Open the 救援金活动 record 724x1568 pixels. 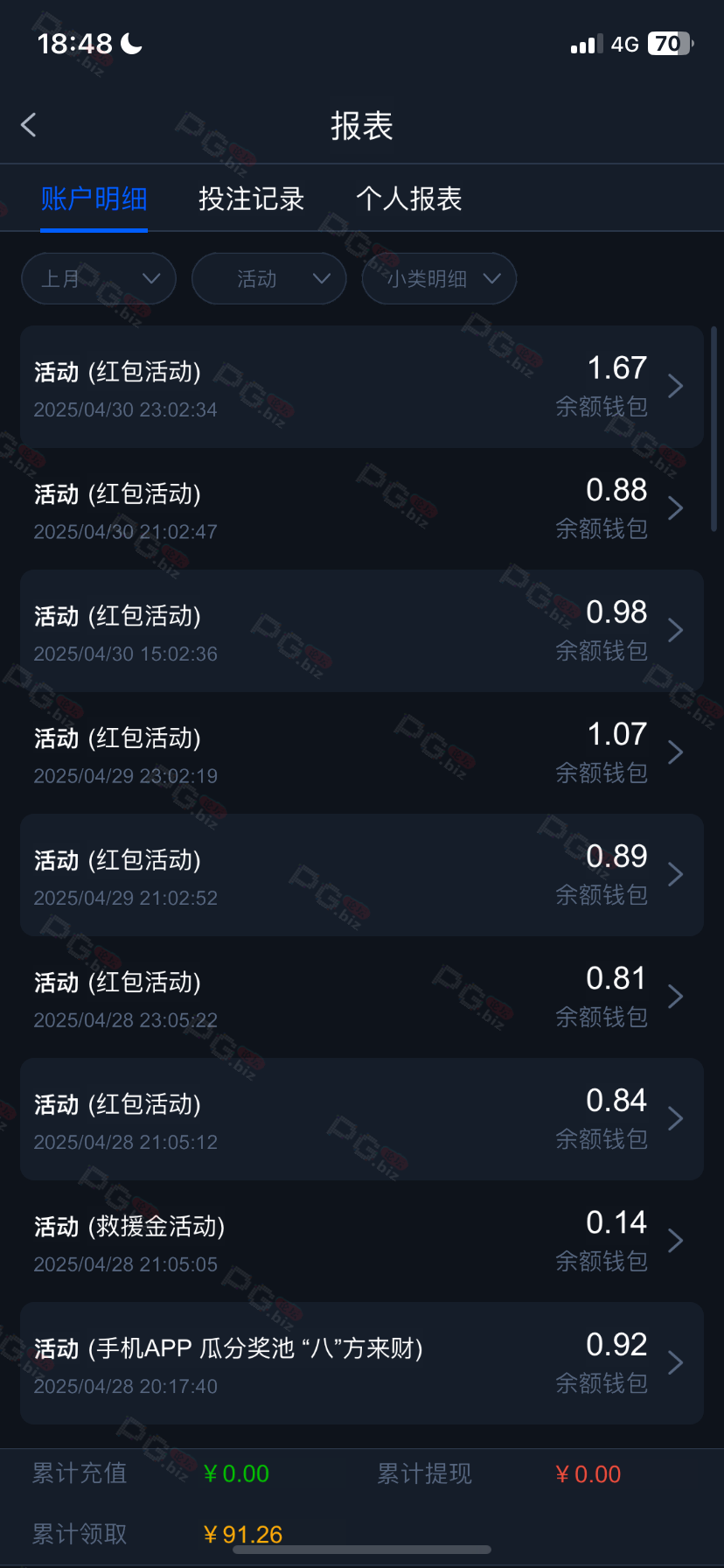click(362, 1242)
